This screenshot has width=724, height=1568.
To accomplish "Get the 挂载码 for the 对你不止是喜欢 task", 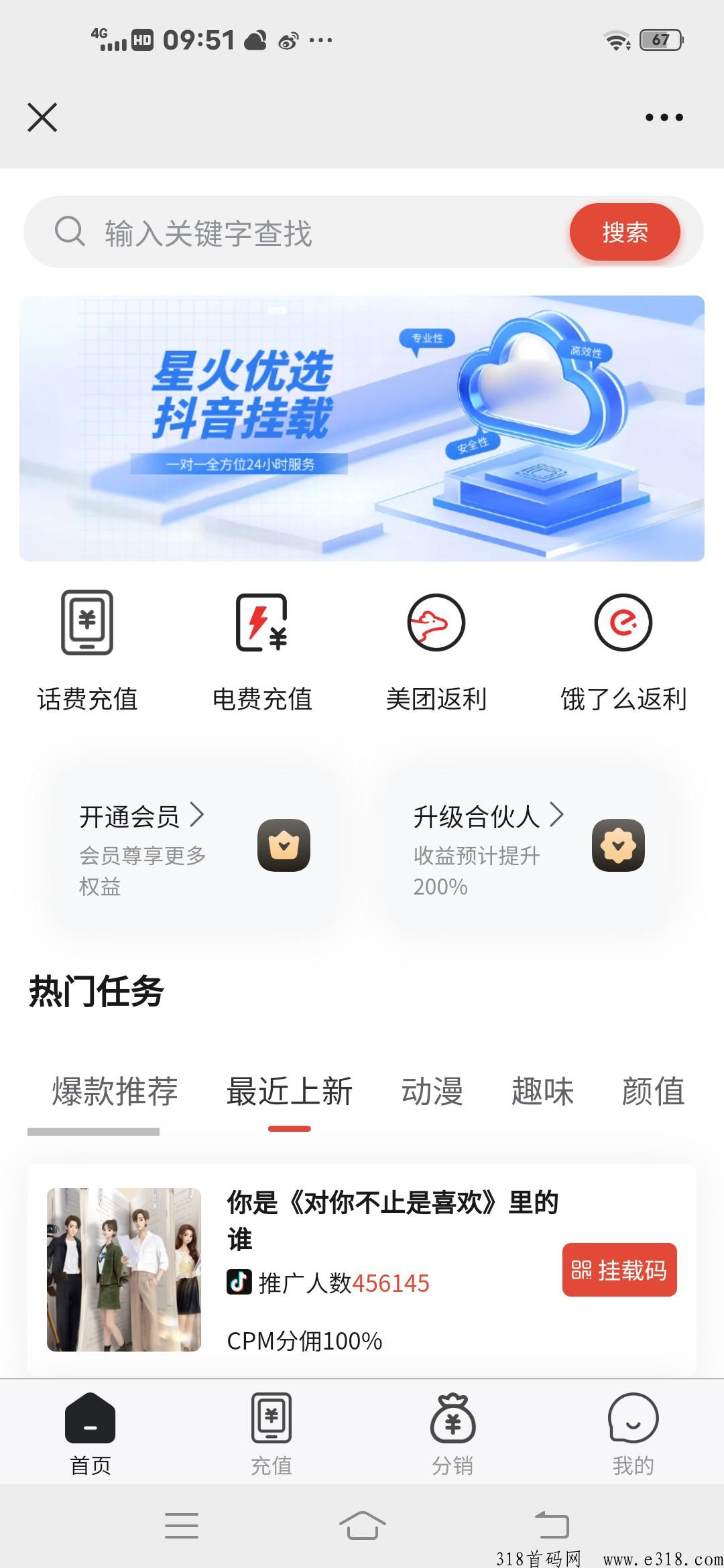I will 619,1270.
